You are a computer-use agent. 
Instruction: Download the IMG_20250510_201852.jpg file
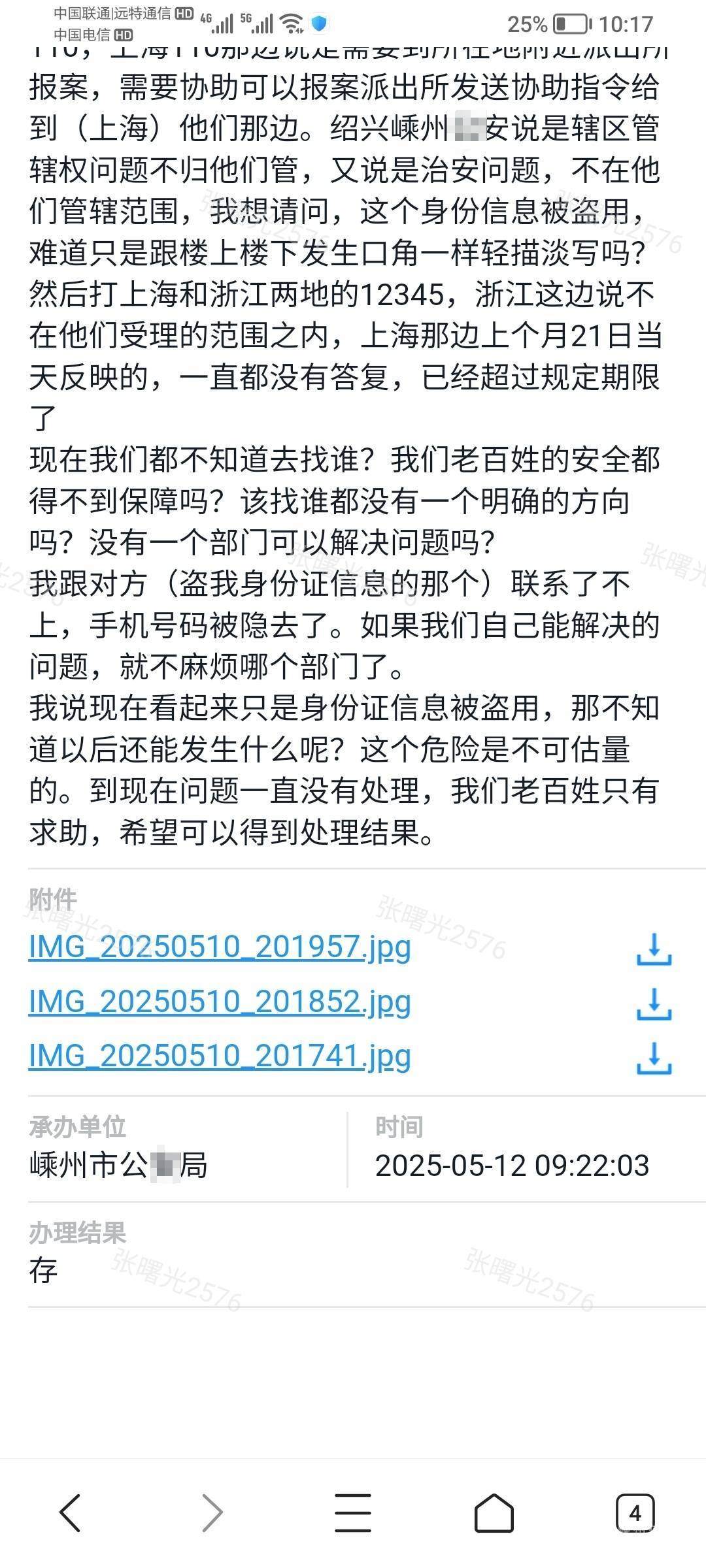654,1004
